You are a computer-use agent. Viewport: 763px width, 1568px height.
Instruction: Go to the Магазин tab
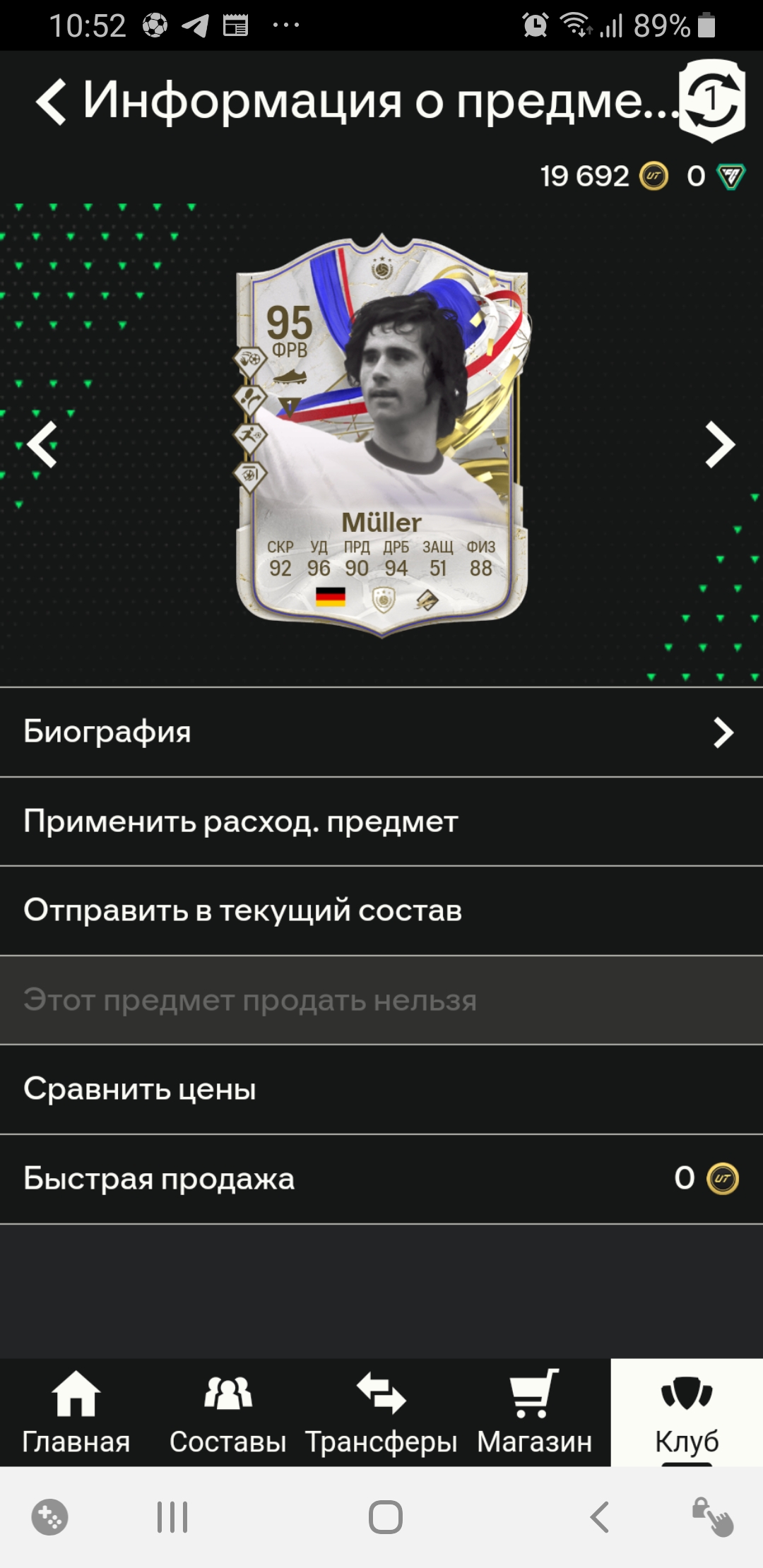tap(534, 1412)
